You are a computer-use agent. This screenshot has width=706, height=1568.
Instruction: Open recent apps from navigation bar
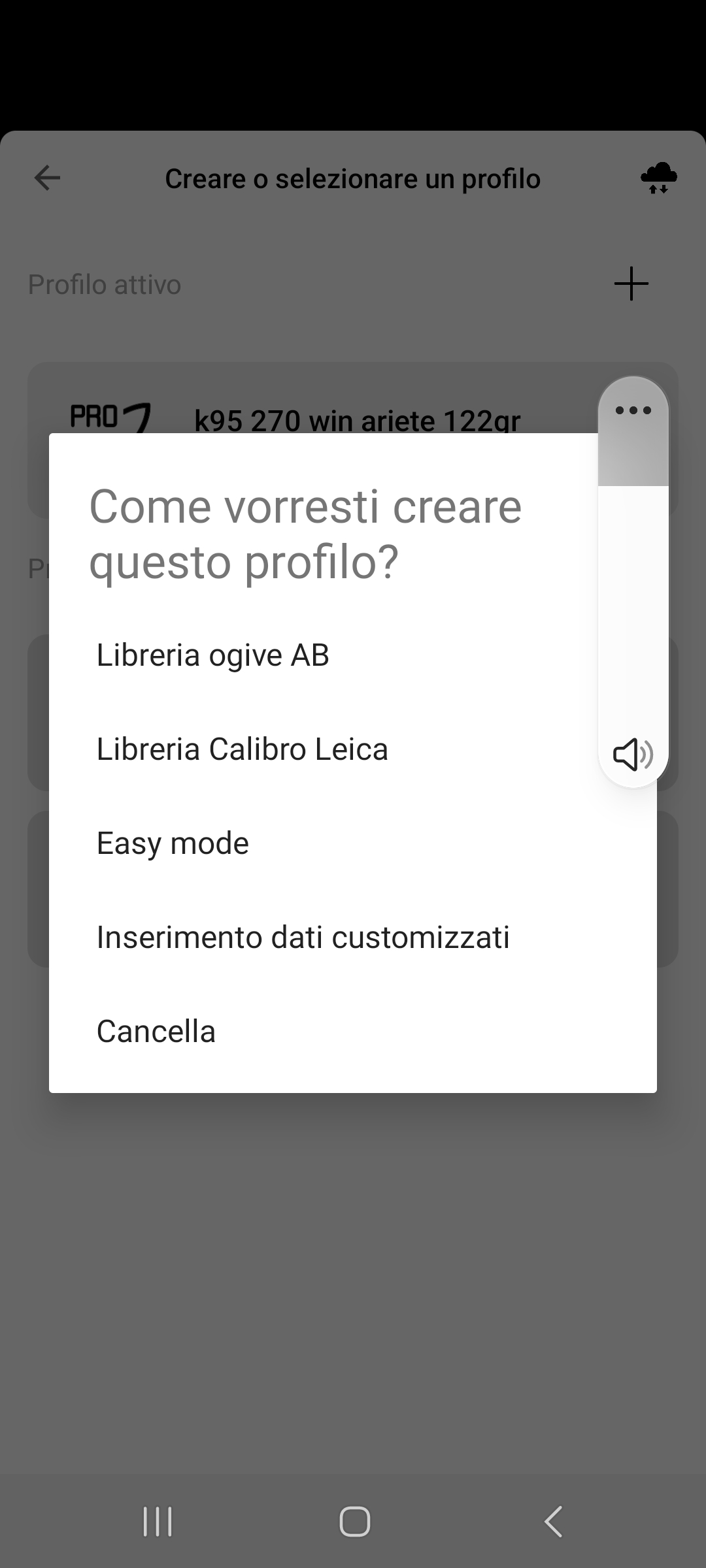pyautogui.click(x=158, y=1522)
